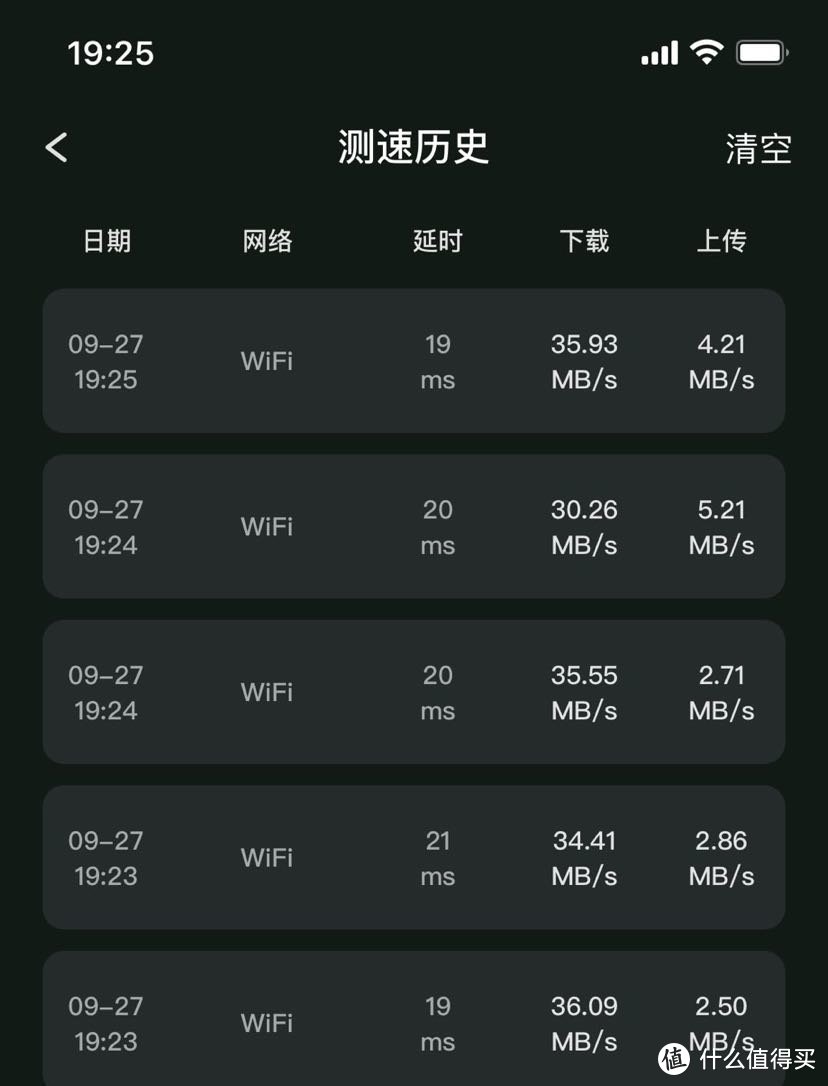Select the 网络 column header
828x1086 pixels.
tap(266, 241)
